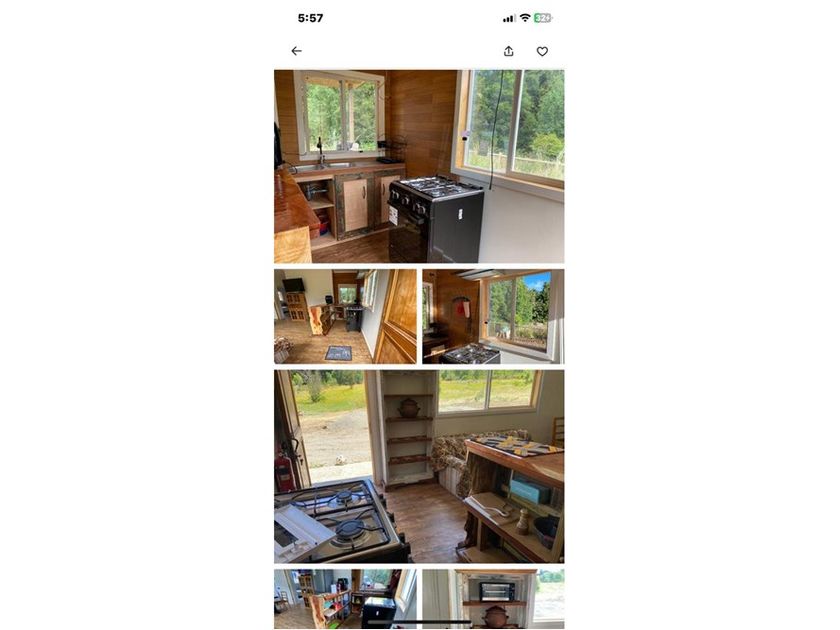840x630 pixels.
Task: Share this listing
Action: tap(508, 51)
